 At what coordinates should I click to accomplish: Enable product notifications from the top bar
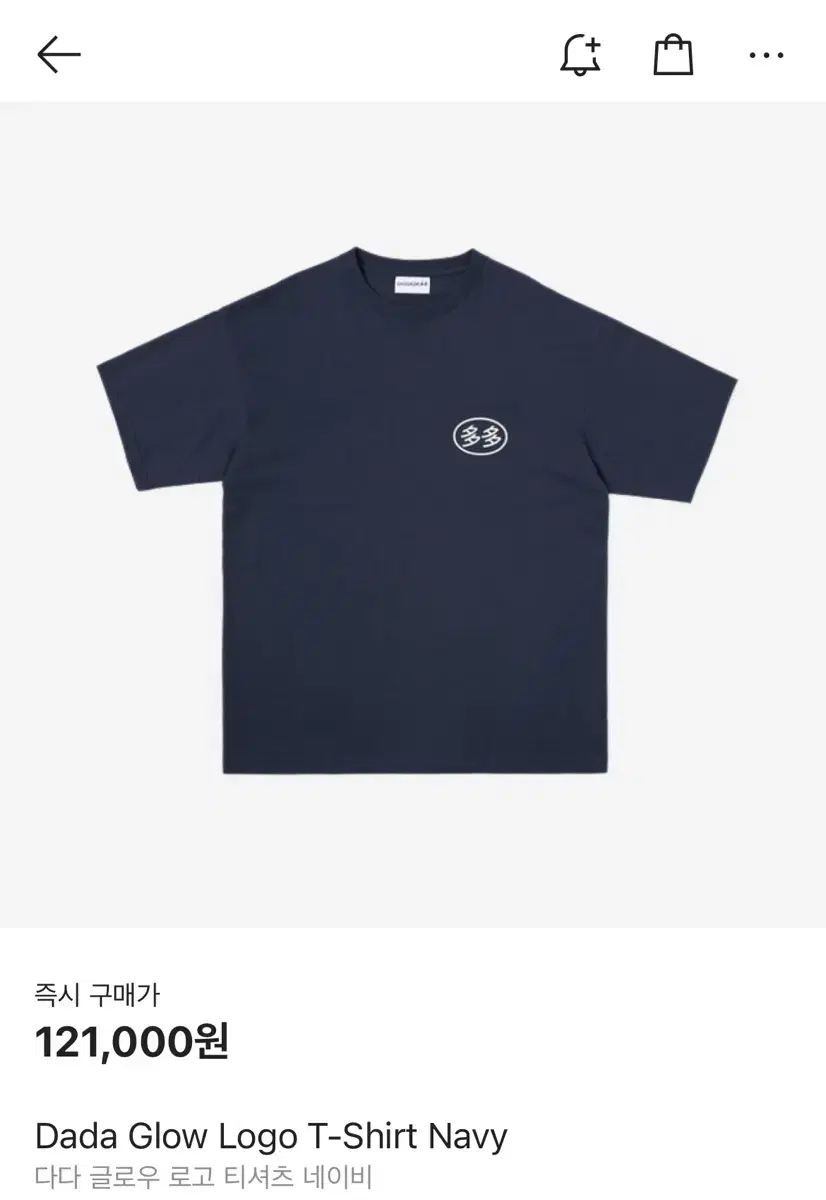tap(578, 55)
